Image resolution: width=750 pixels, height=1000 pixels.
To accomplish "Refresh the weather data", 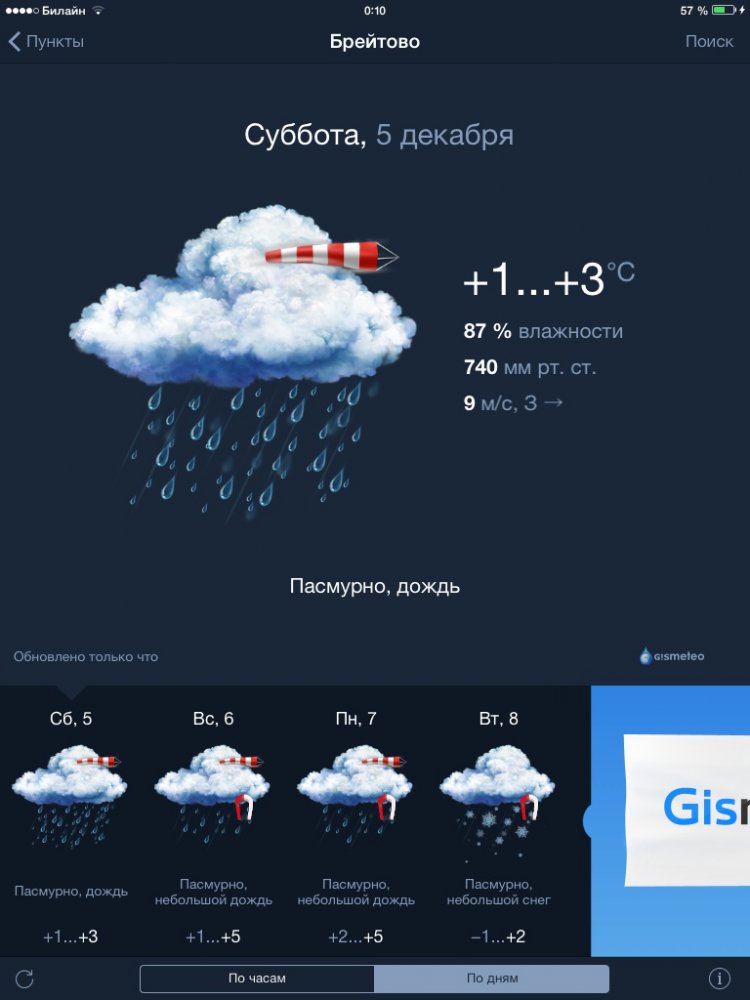I will [x=25, y=978].
